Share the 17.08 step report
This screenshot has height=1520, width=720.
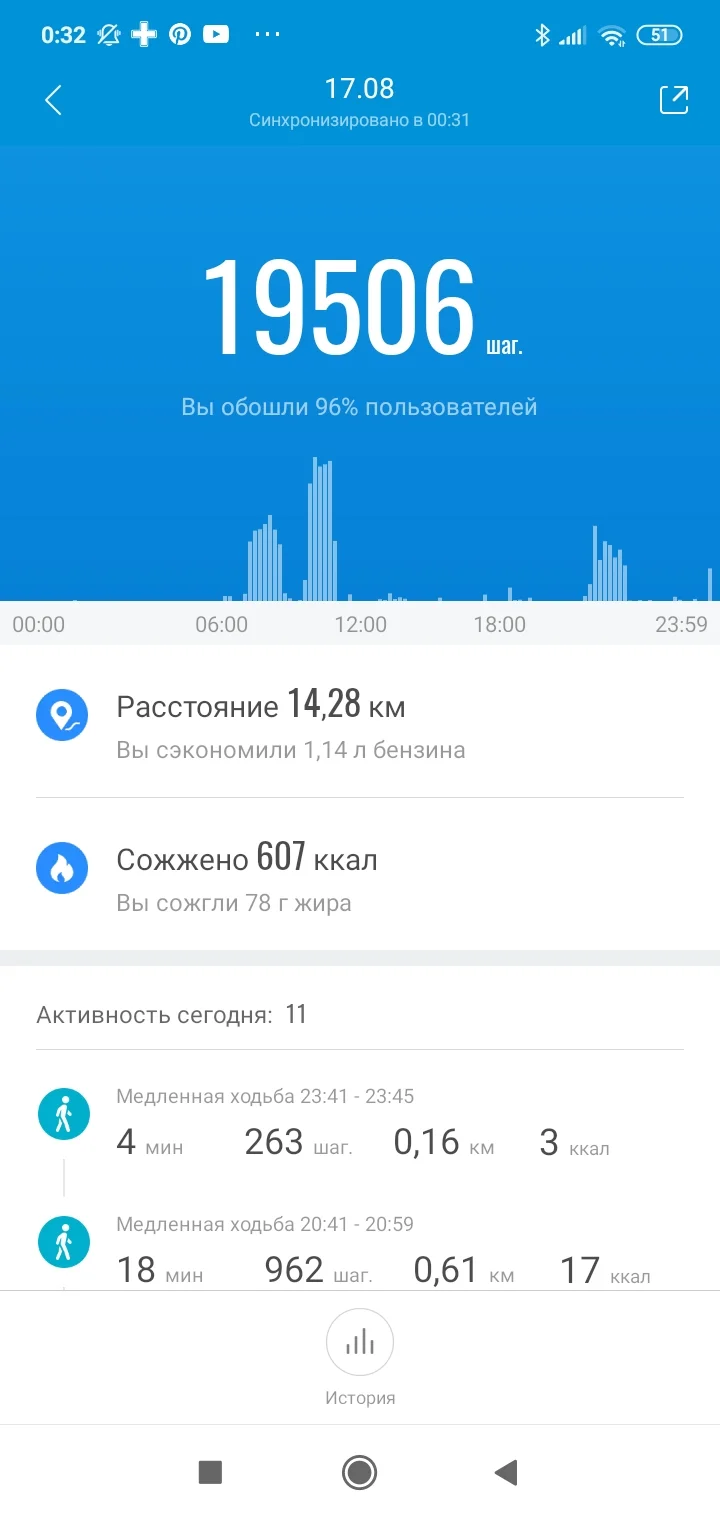tap(673, 100)
